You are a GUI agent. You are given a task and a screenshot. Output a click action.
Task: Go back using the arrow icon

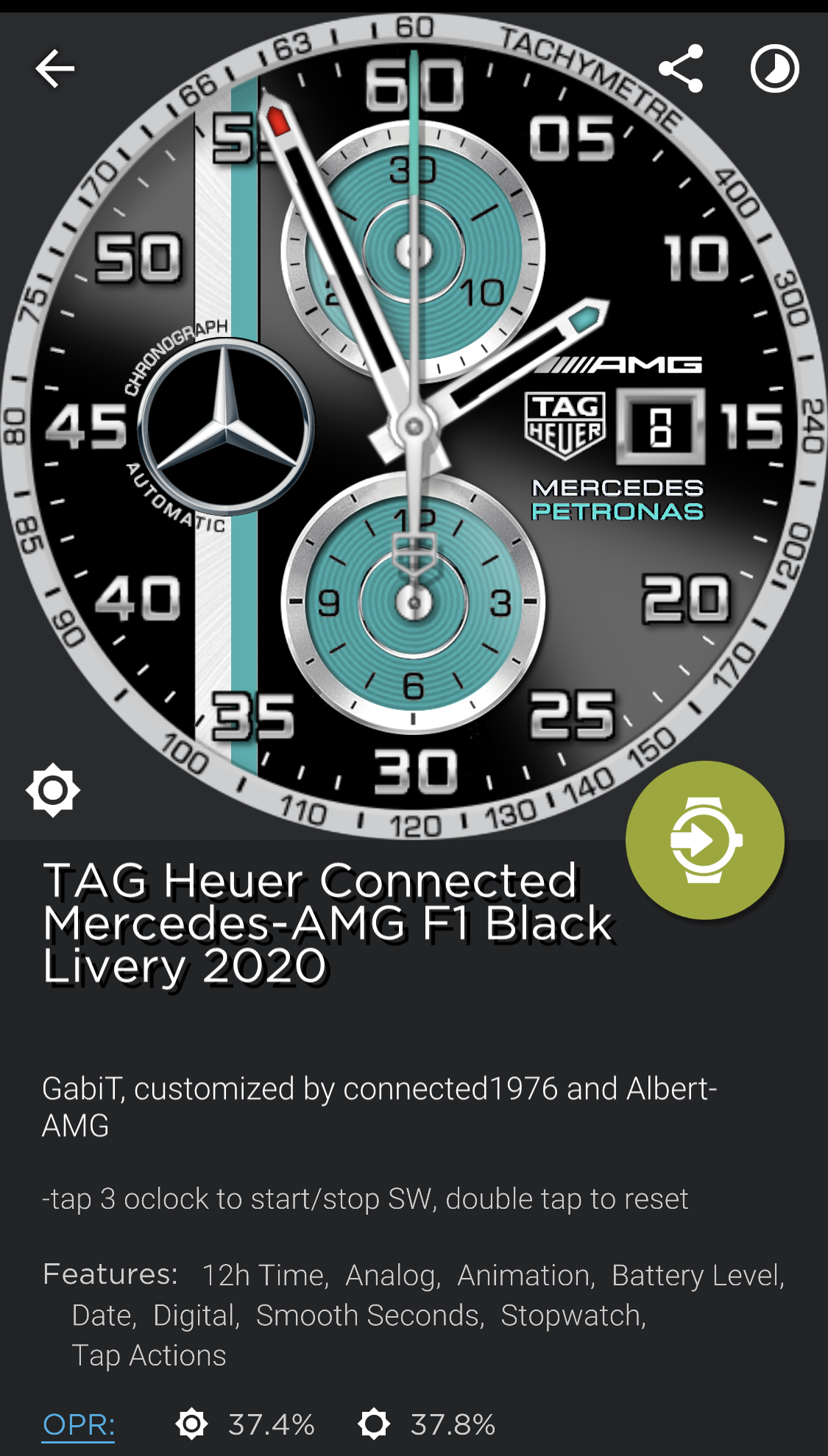55,68
